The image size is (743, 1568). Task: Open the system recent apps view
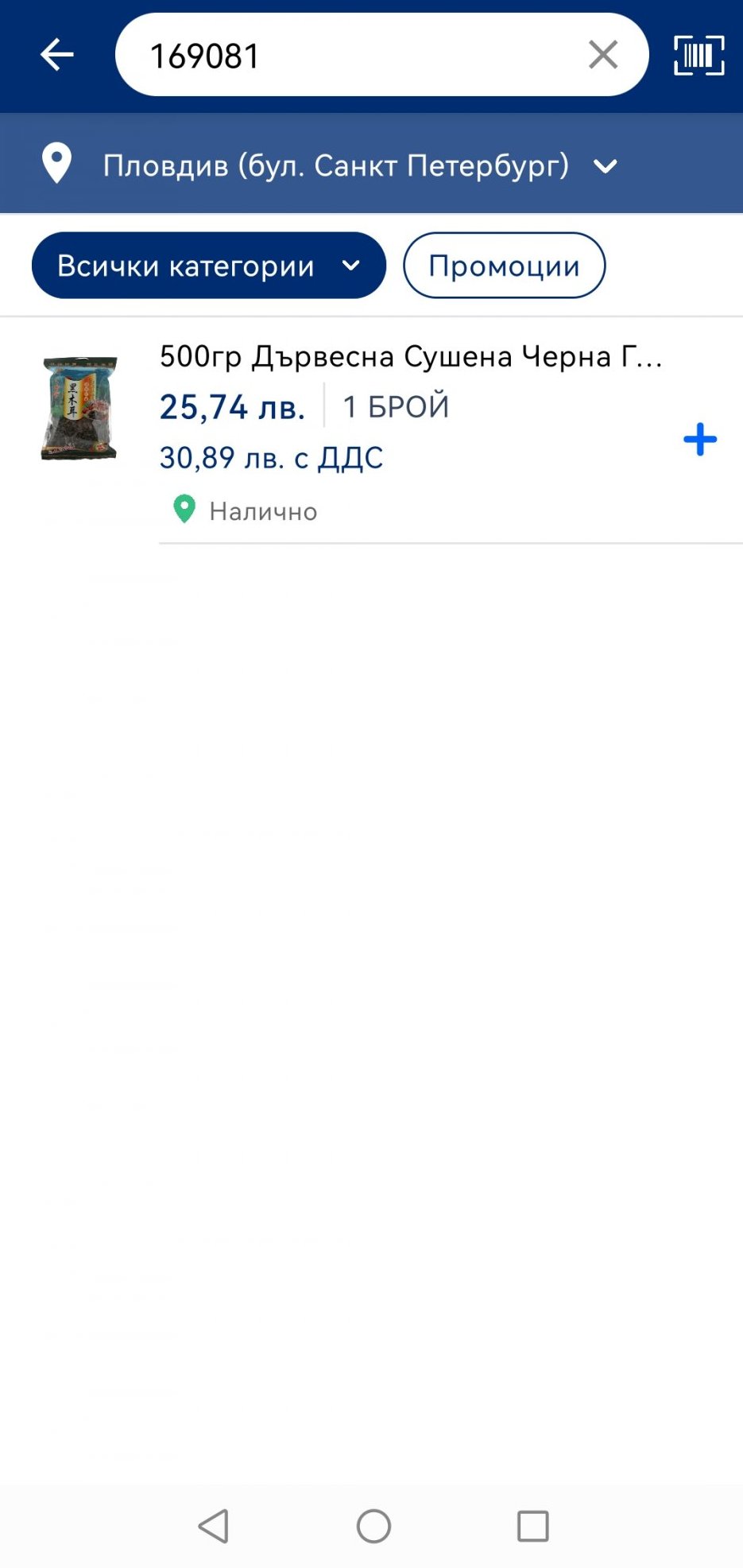[x=532, y=1526]
